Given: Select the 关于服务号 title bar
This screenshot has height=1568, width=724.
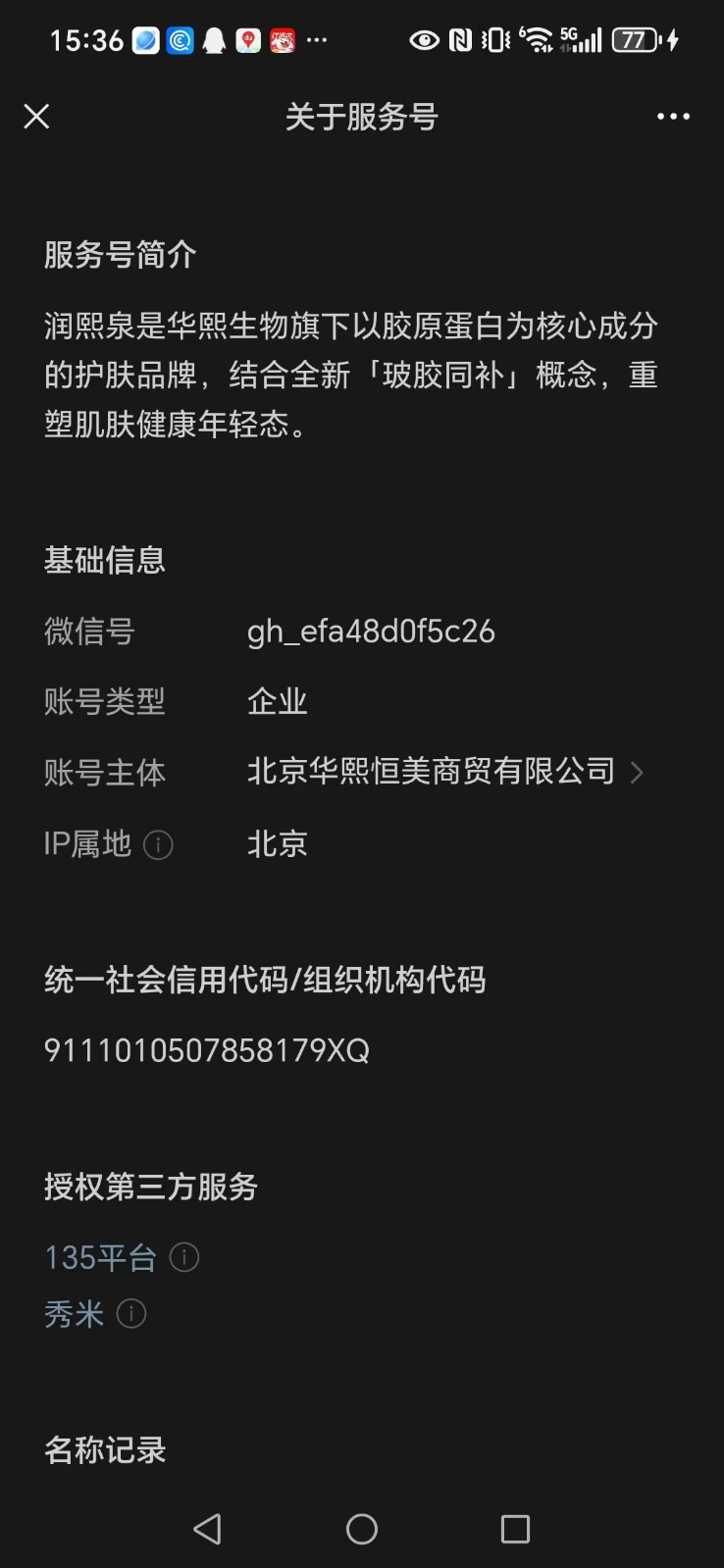Looking at the screenshot, I should [361, 117].
